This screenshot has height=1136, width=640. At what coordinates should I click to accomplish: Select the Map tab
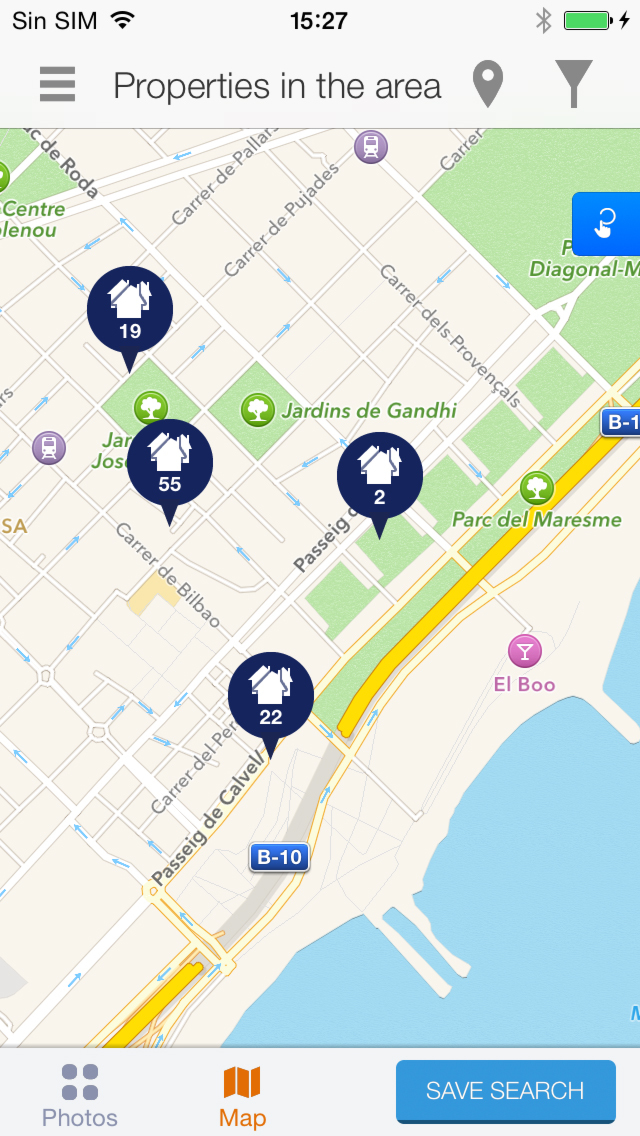pos(242,1095)
